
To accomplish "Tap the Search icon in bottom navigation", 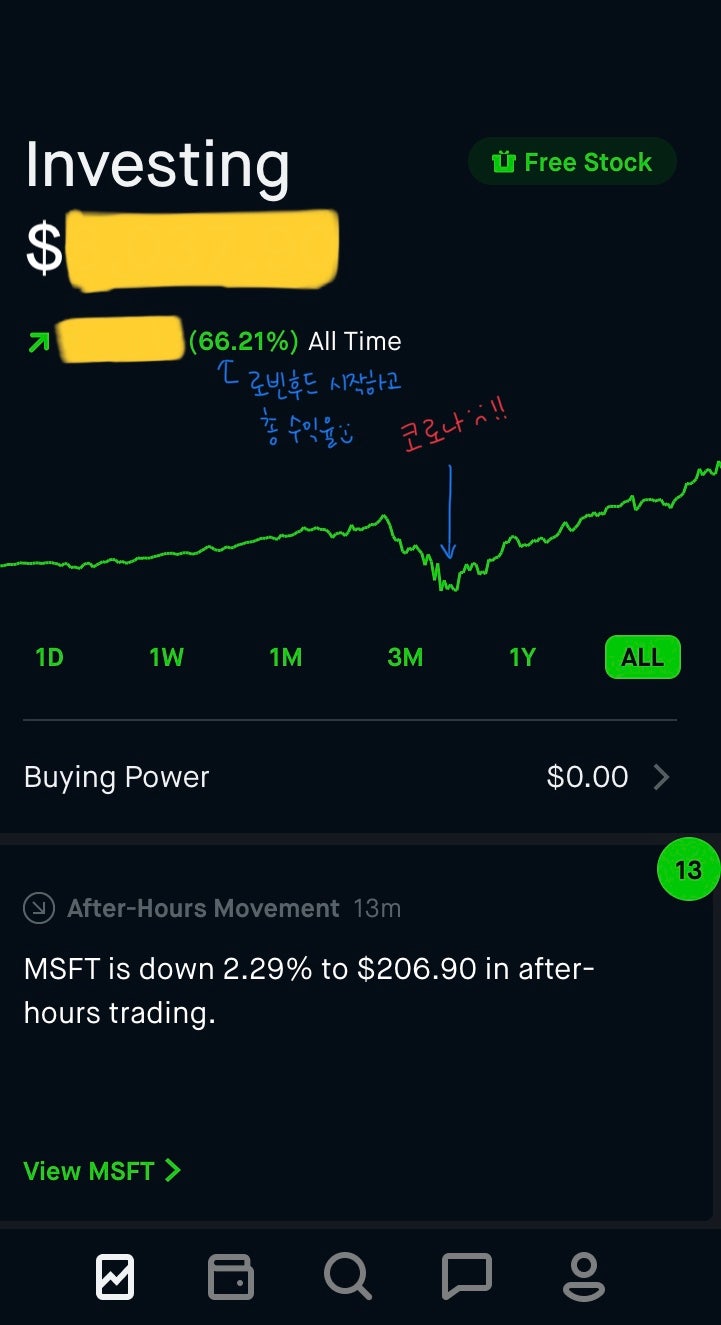I will tap(347, 1275).
